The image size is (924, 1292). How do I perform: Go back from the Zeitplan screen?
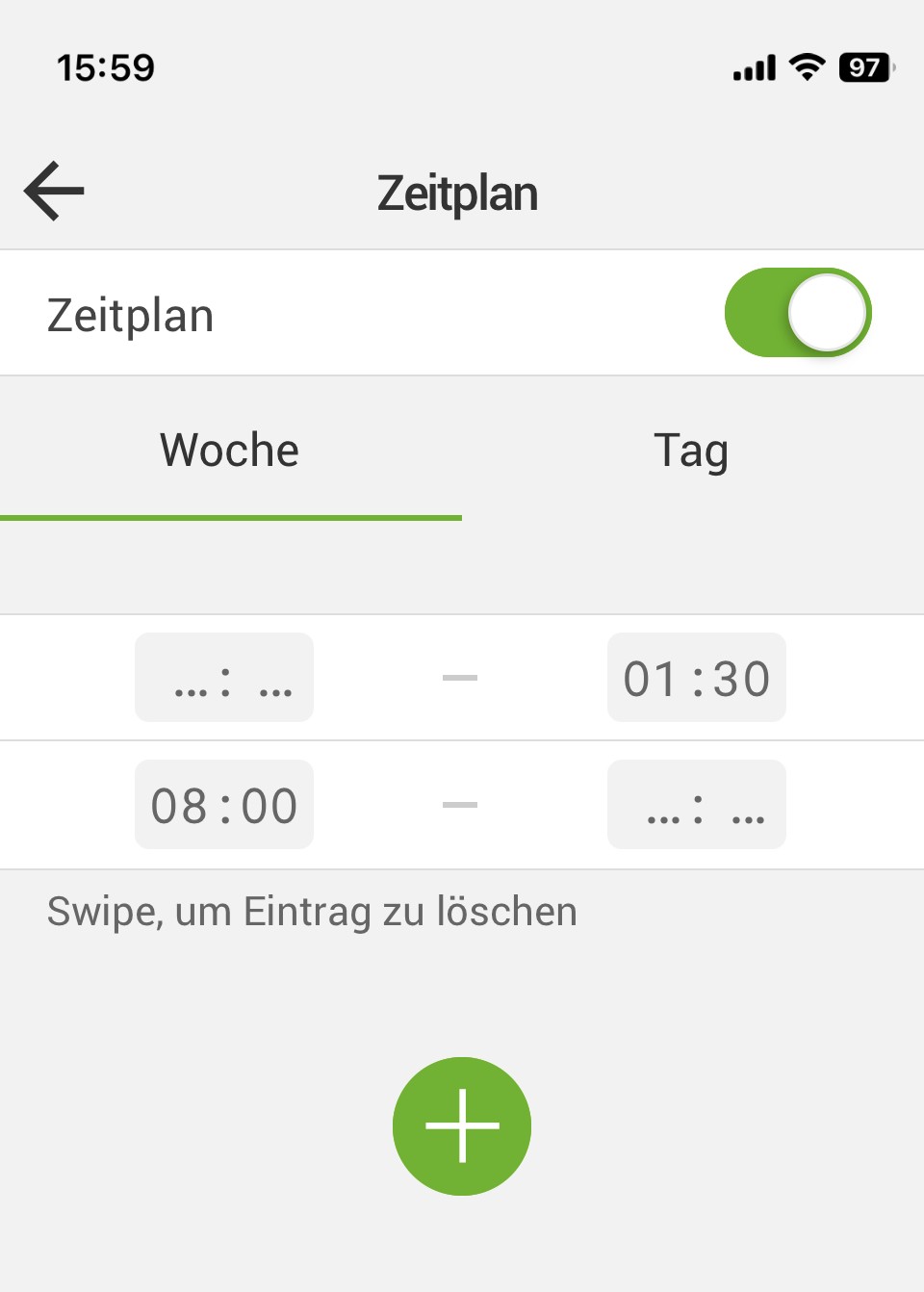pos(55,191)
